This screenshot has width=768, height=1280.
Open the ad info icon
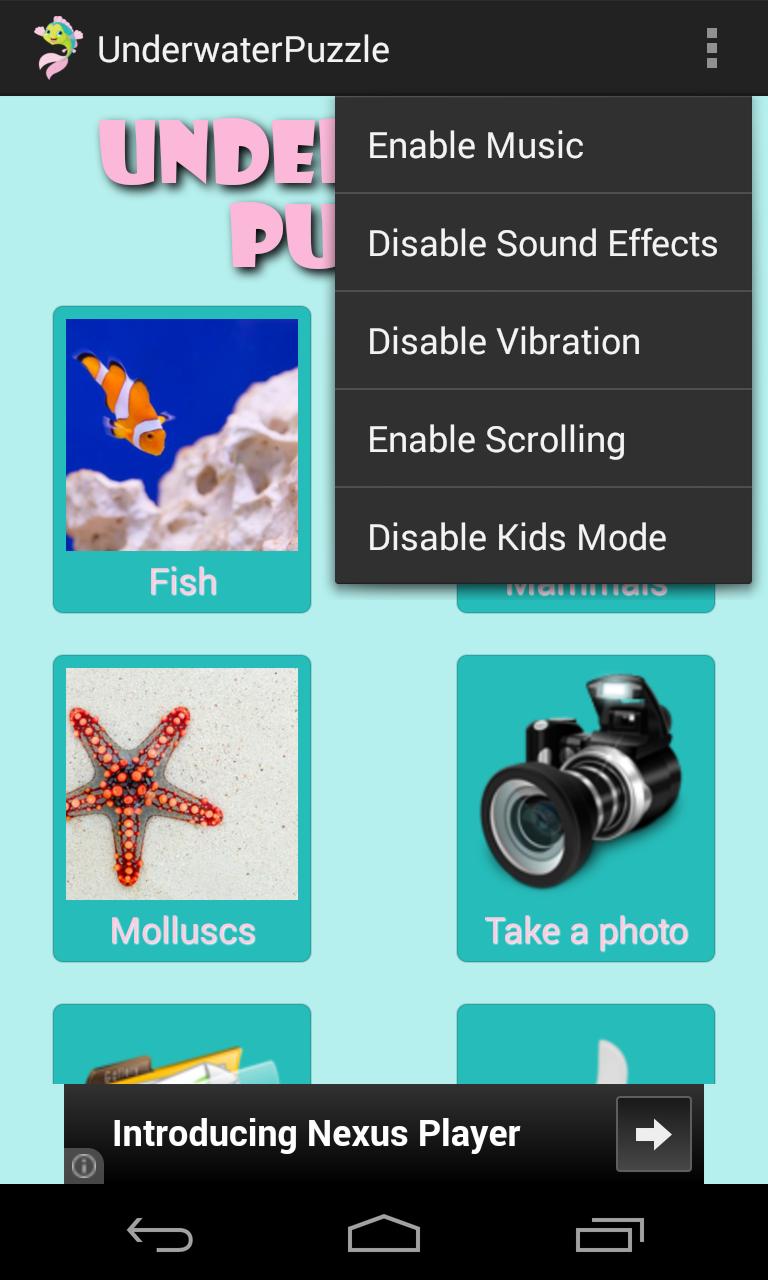pos(84,1166)
